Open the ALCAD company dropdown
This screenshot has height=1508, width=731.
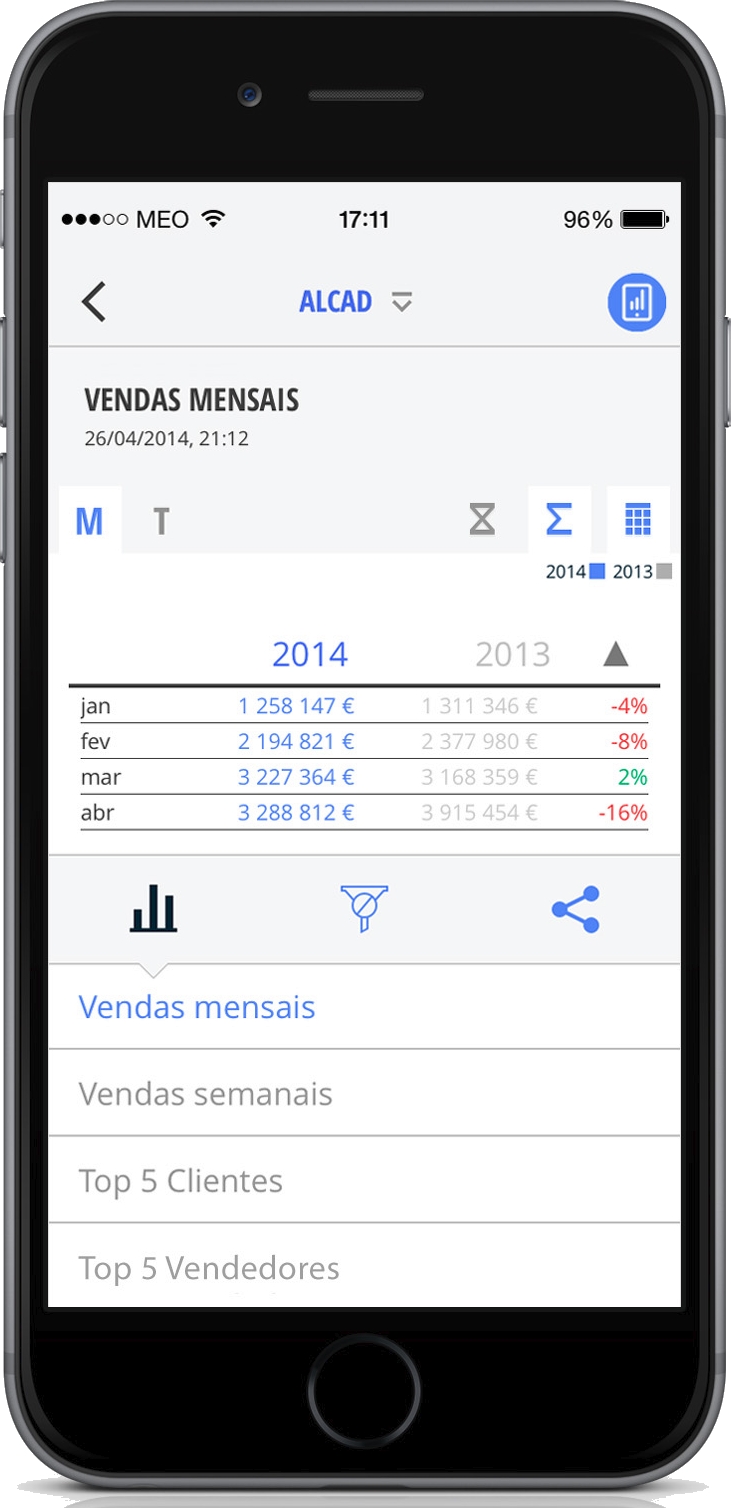pyautogui.click(x=355, y=302)
